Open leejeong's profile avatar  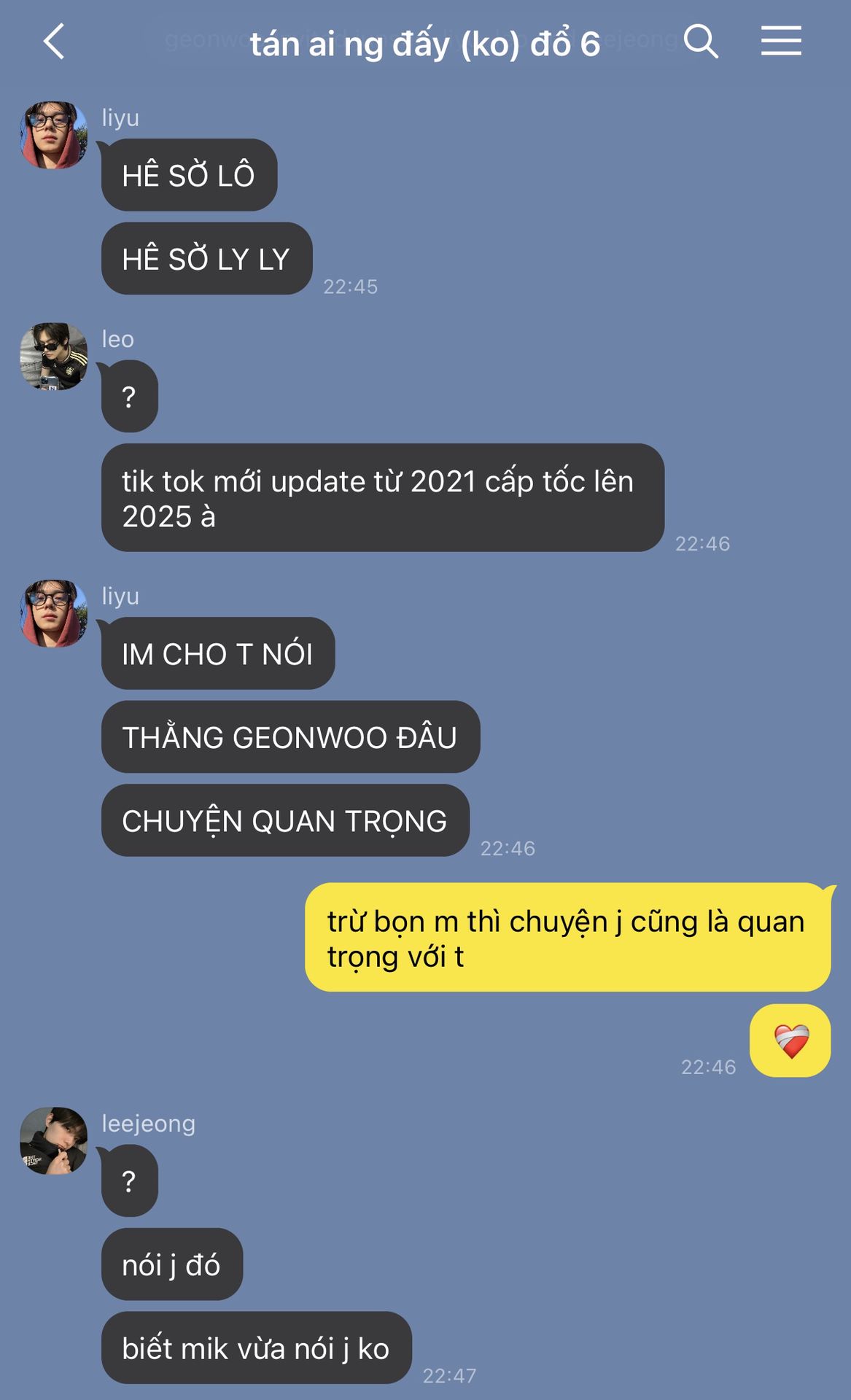click(x=53, y=1141)
